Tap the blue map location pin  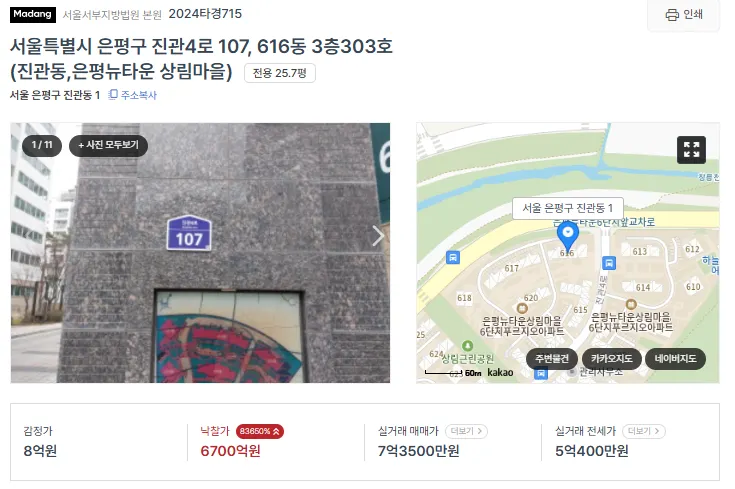pos(567,236)
